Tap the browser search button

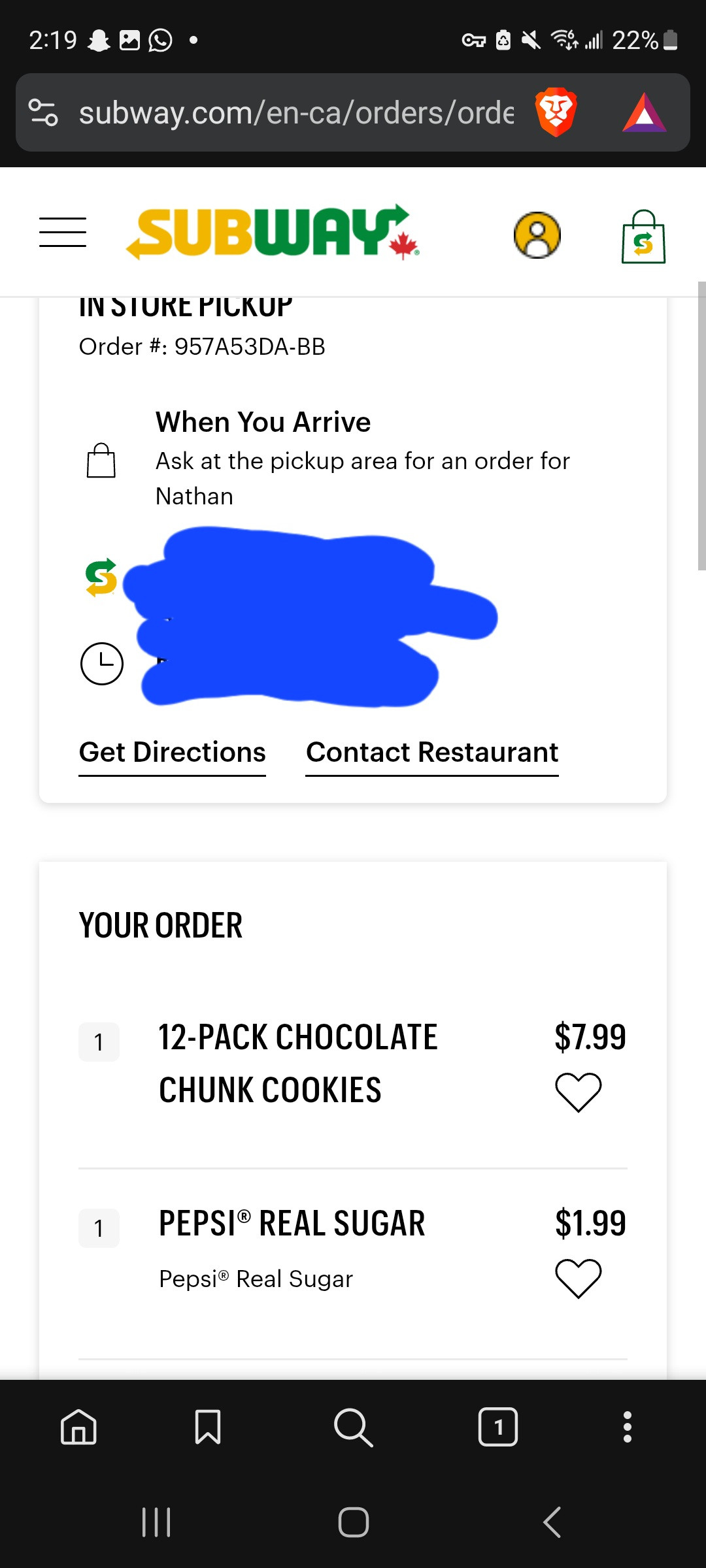[353, 1427]
